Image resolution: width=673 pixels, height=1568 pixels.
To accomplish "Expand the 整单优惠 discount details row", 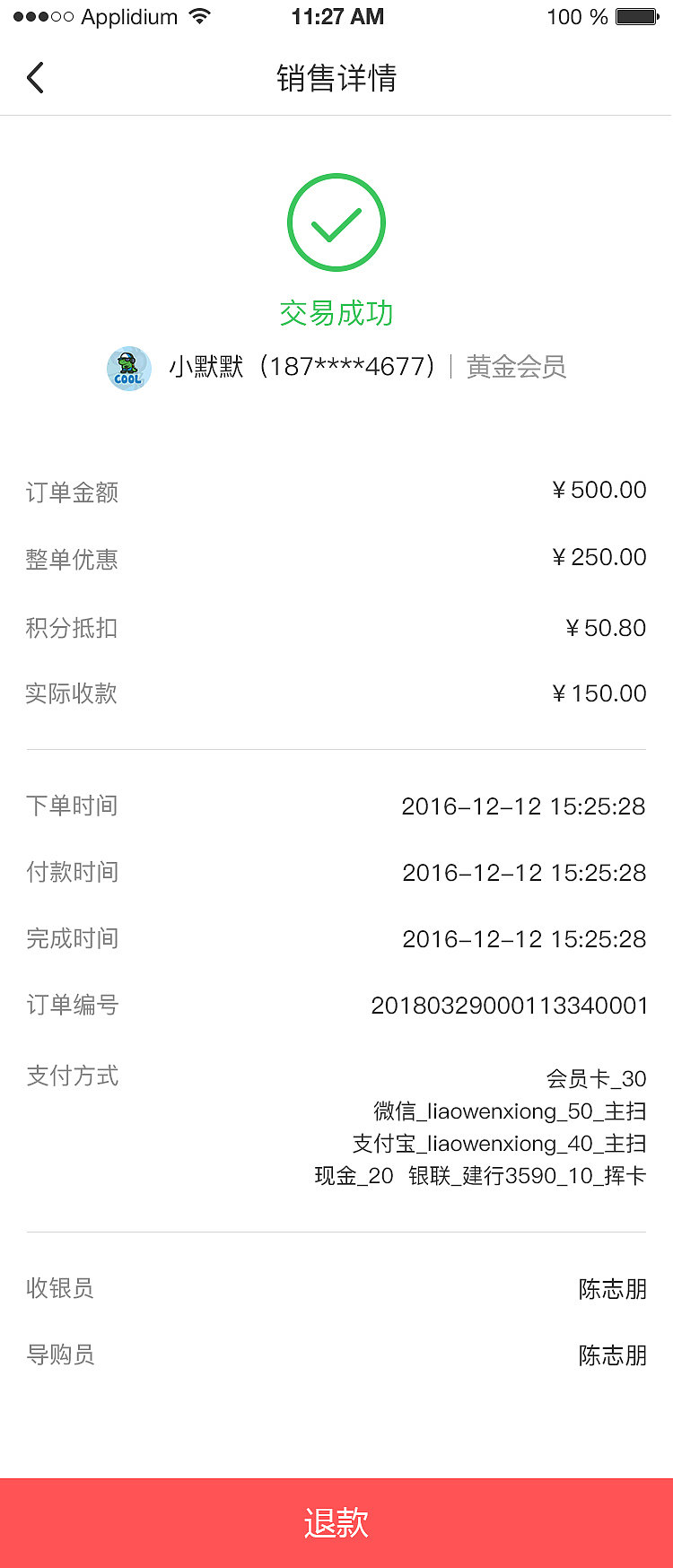I will [72, 559].
